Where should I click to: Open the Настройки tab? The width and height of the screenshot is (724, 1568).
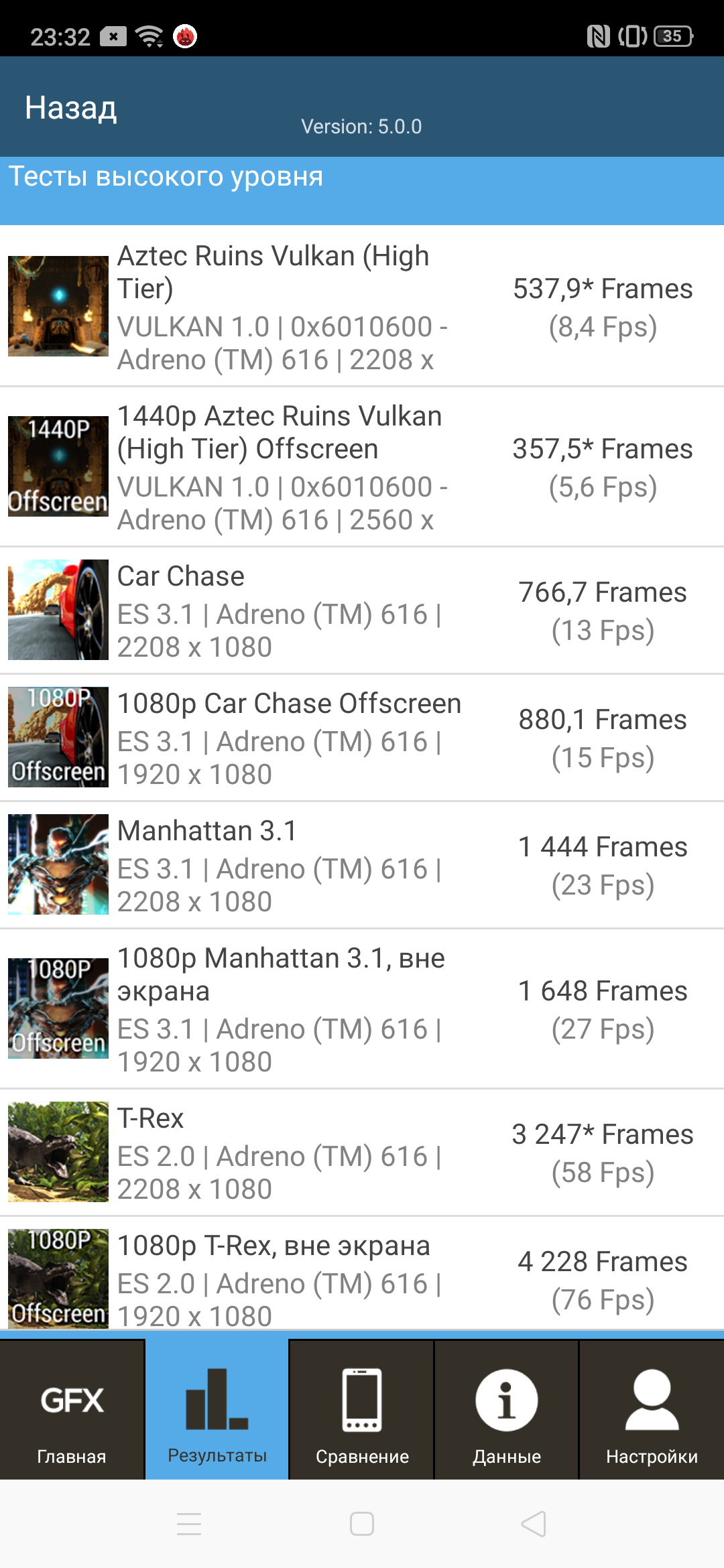pos(652,1410)
